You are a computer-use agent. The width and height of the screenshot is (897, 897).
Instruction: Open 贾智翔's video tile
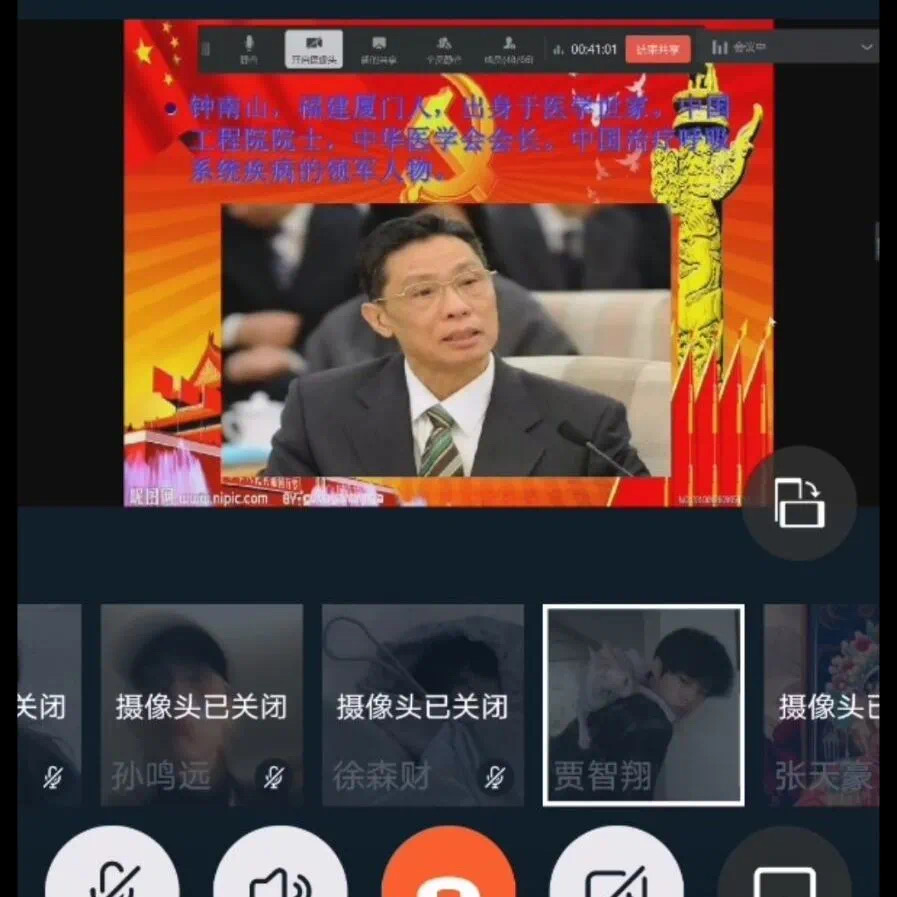pos(643,704)
